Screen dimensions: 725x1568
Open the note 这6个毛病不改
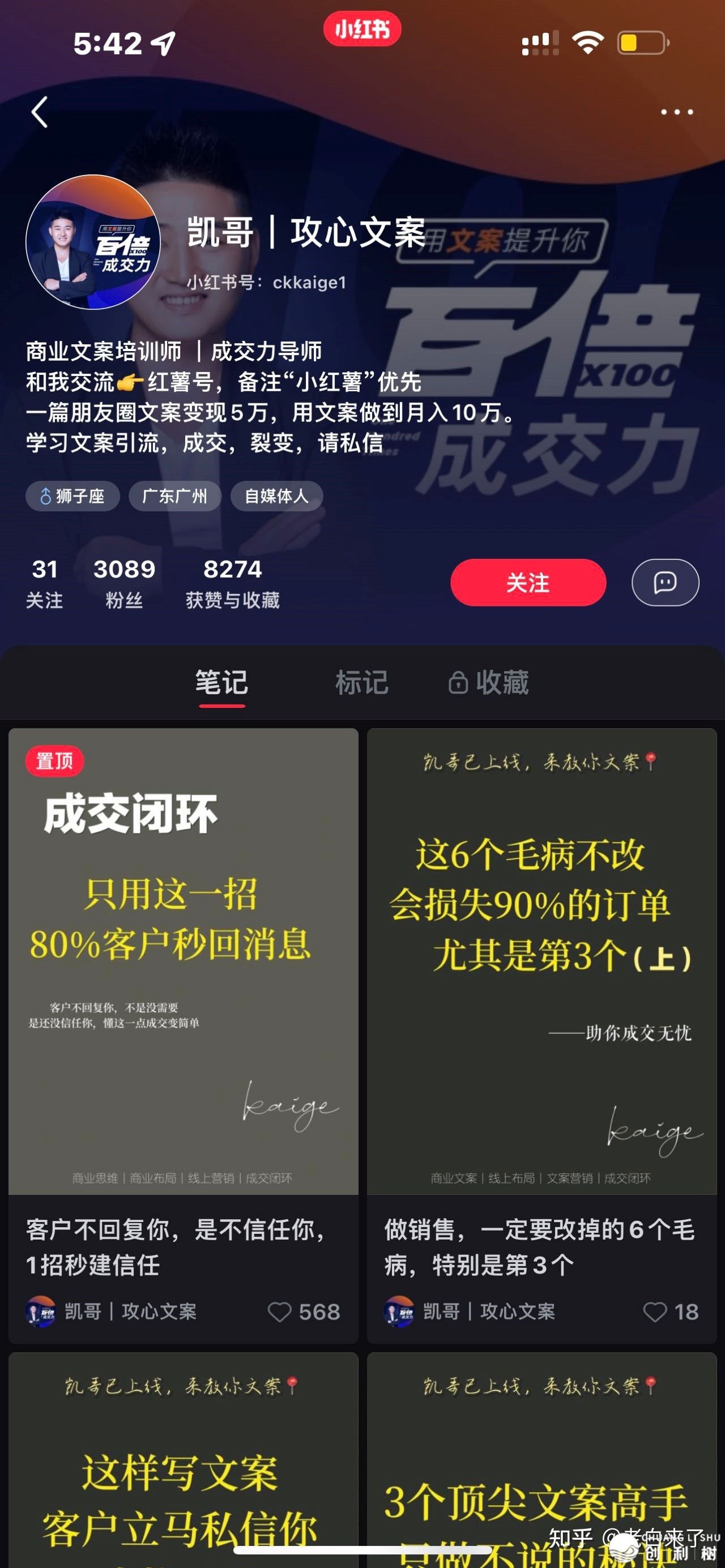541,960
